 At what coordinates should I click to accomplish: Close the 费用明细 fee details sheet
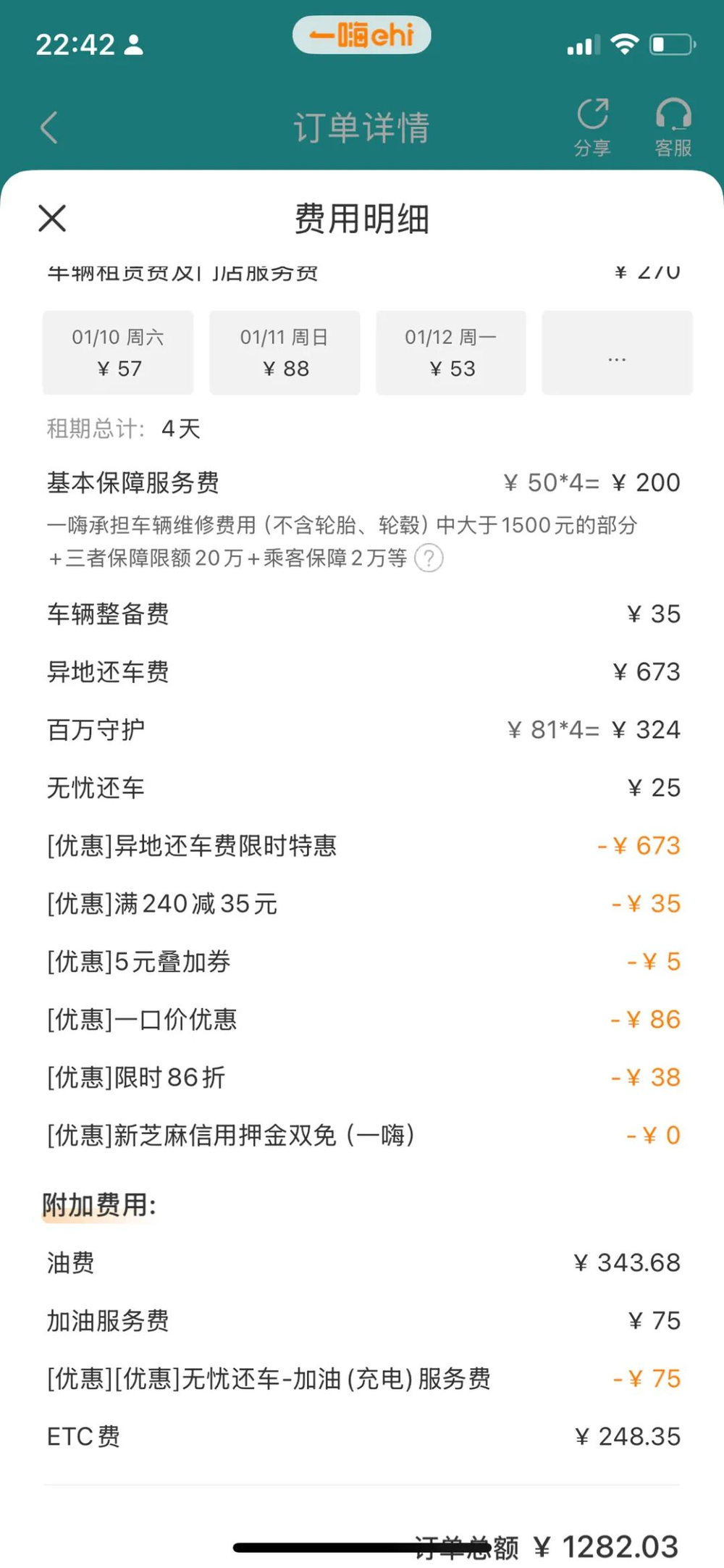click(52, 218)
